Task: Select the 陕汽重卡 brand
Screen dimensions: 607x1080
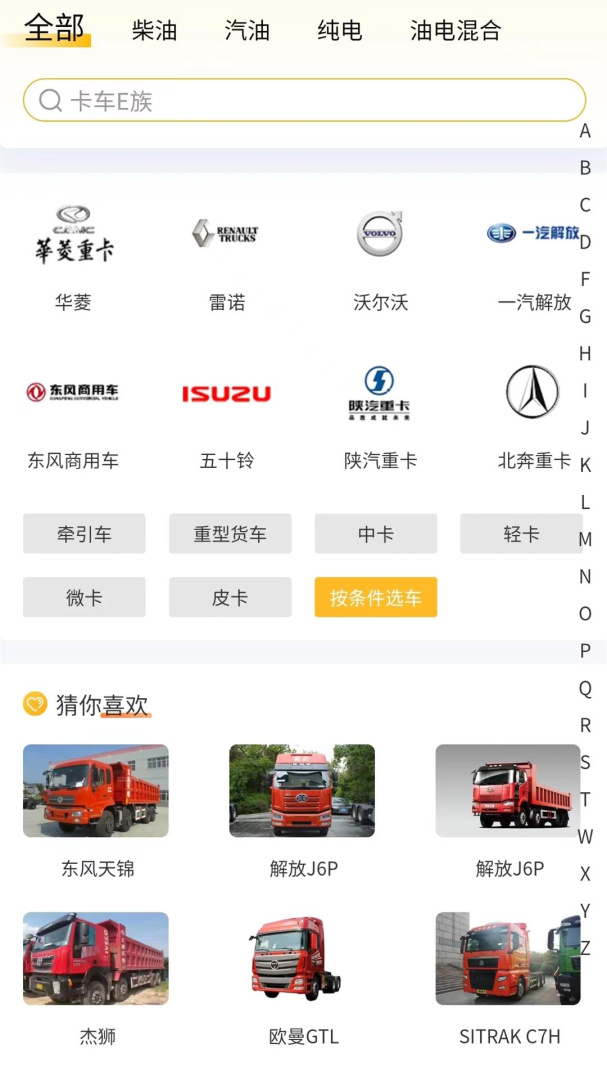Action: click(380, 415)
